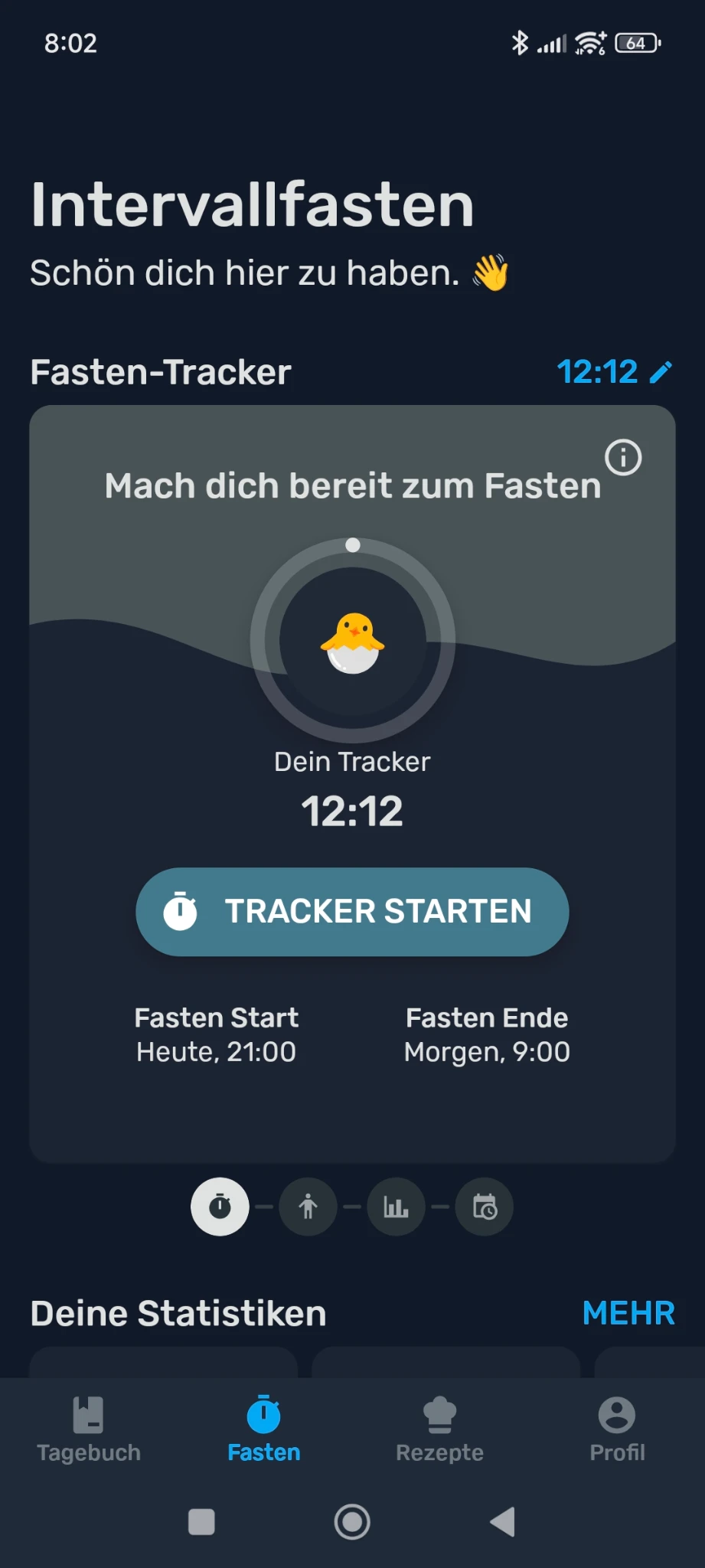Screen dimensions: 705x1568
Task: Open MEHR next to Deine Statistiken
Action: 628,1313
